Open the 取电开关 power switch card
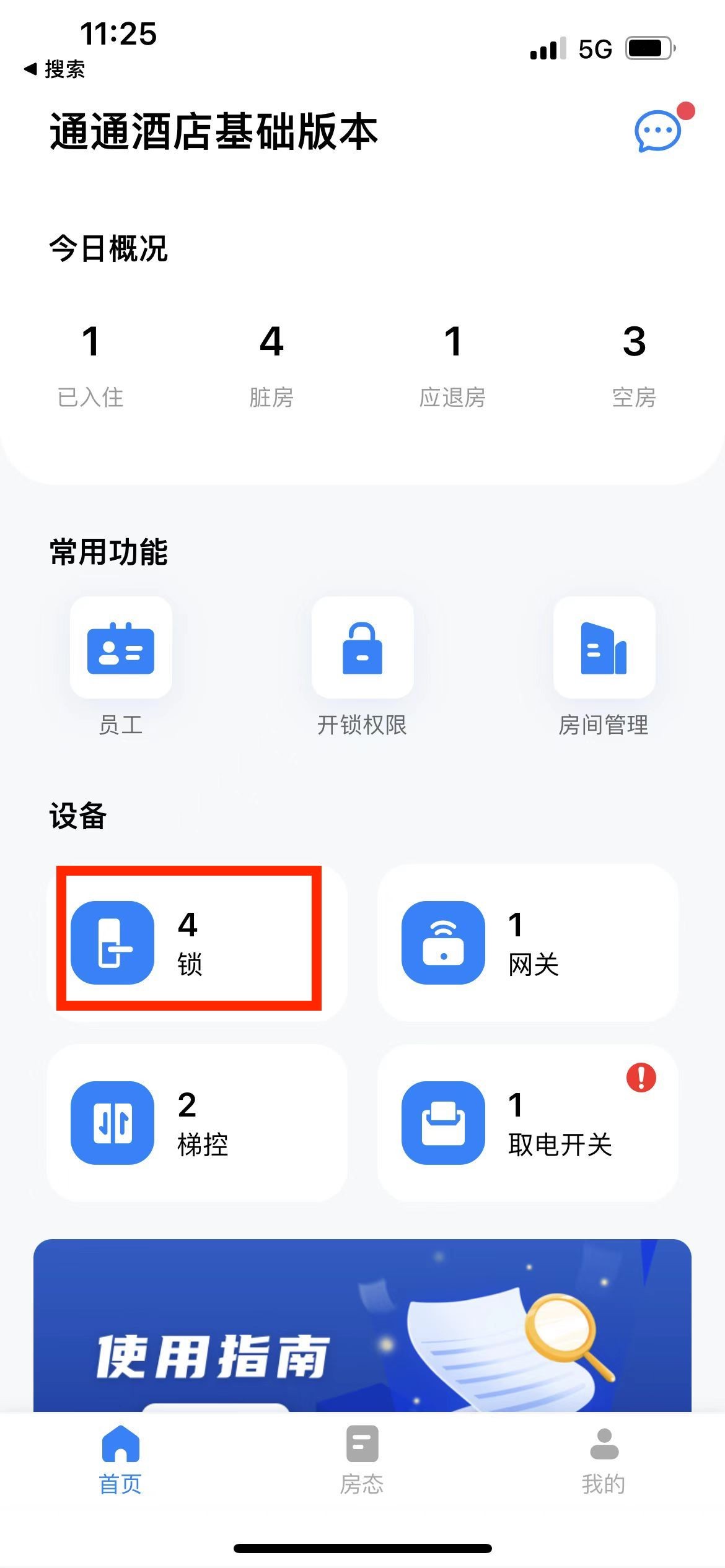Screen dimensions: 725x1568 tap(527, 1122)
